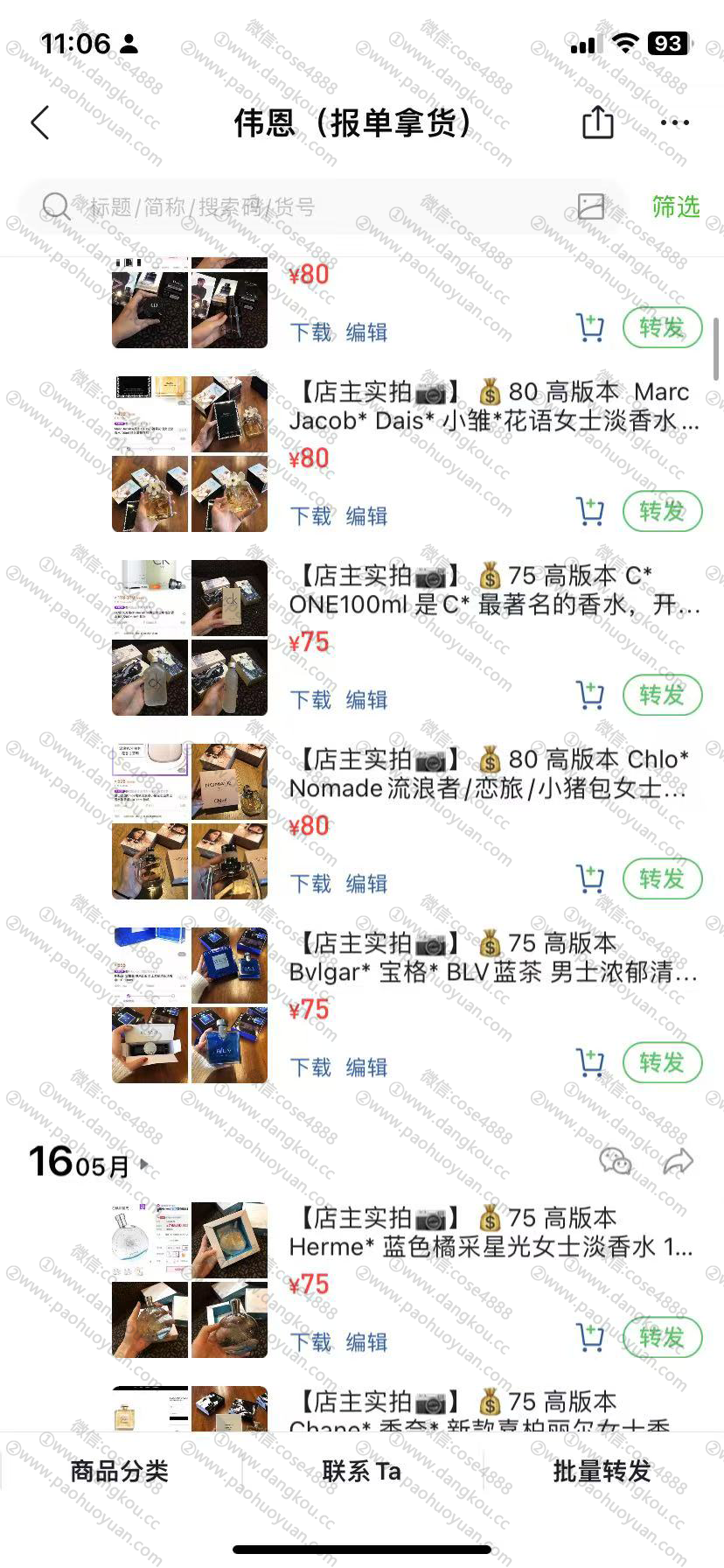
Task: Add C* ONE100ml perfume to cart
Action: point(591,695)
